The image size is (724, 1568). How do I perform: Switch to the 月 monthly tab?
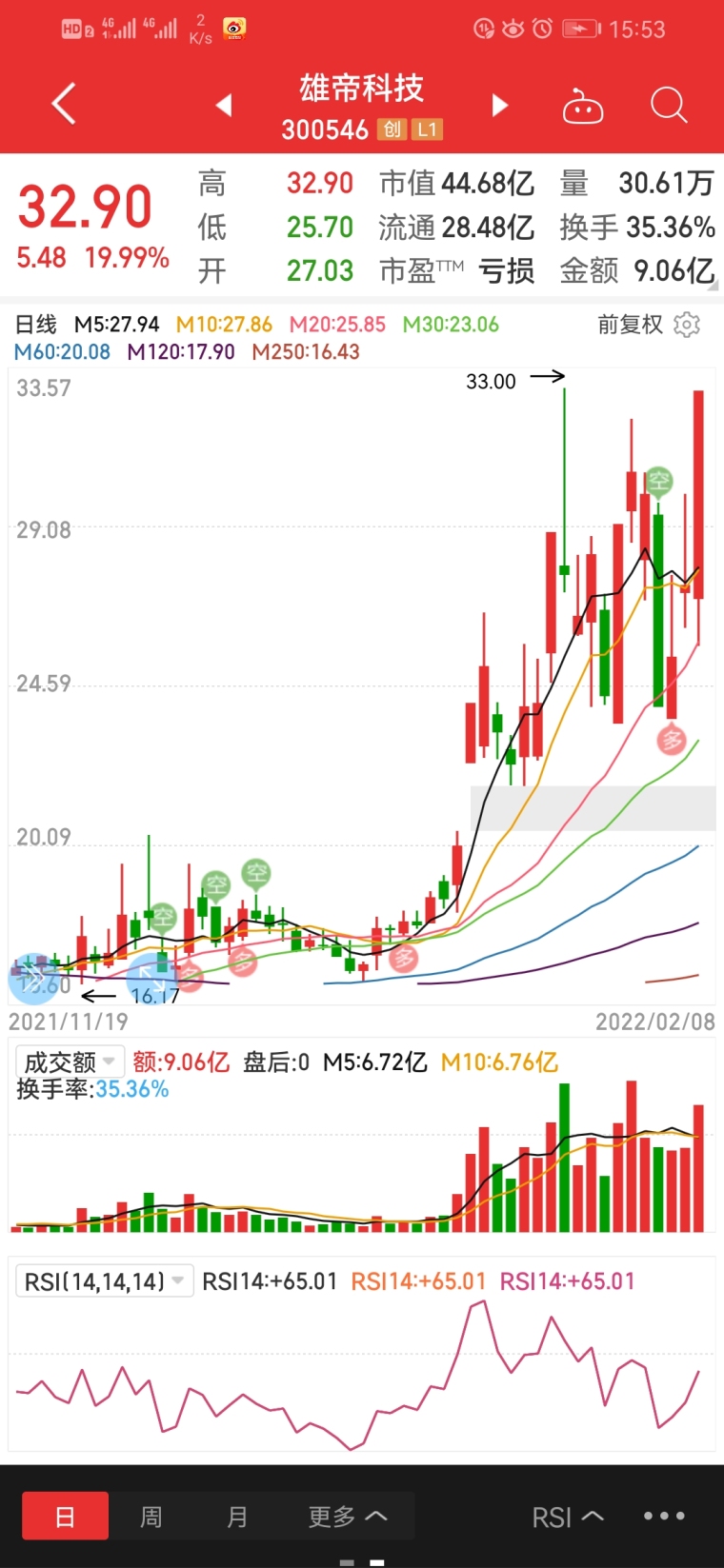click(x=236, y=1515)
